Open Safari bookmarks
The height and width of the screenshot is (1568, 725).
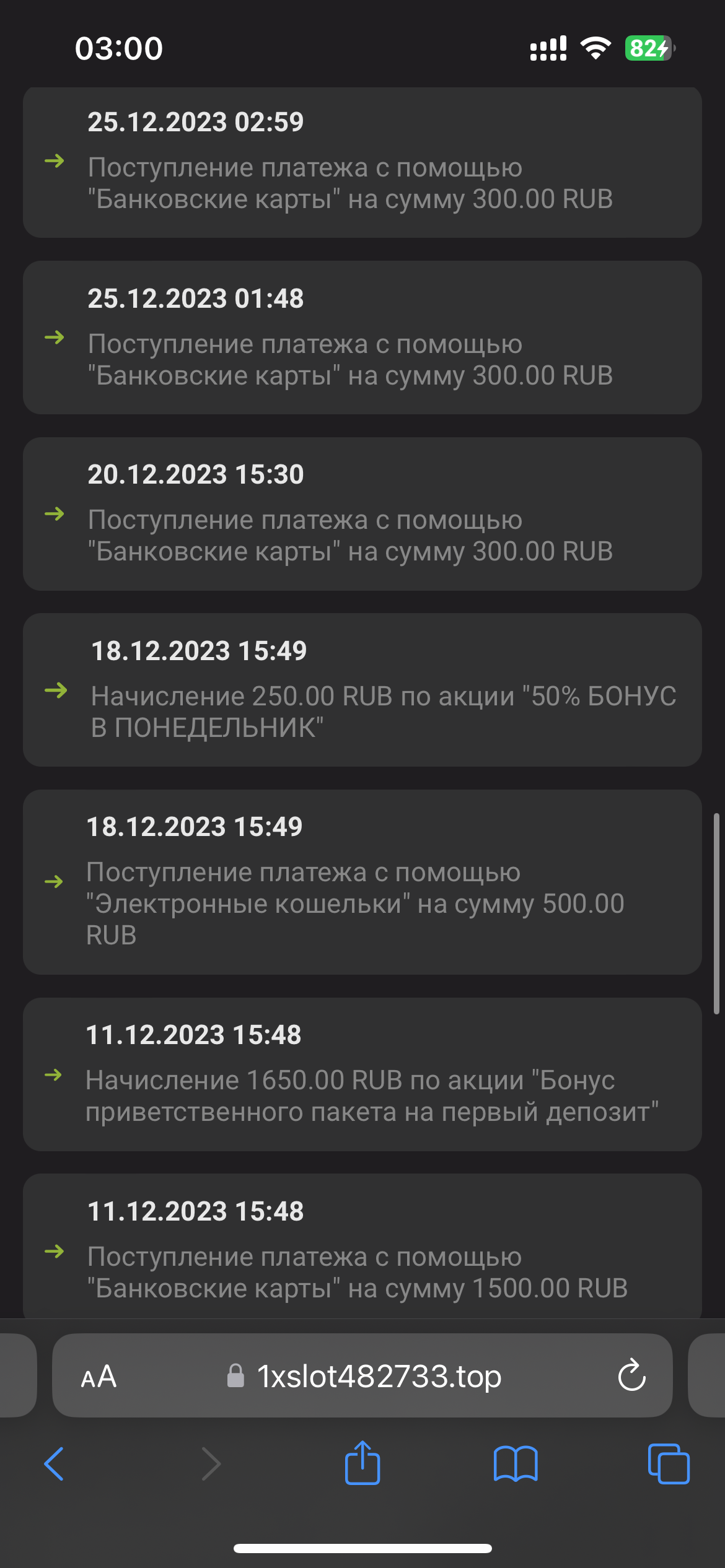[x=516, y=1464]
